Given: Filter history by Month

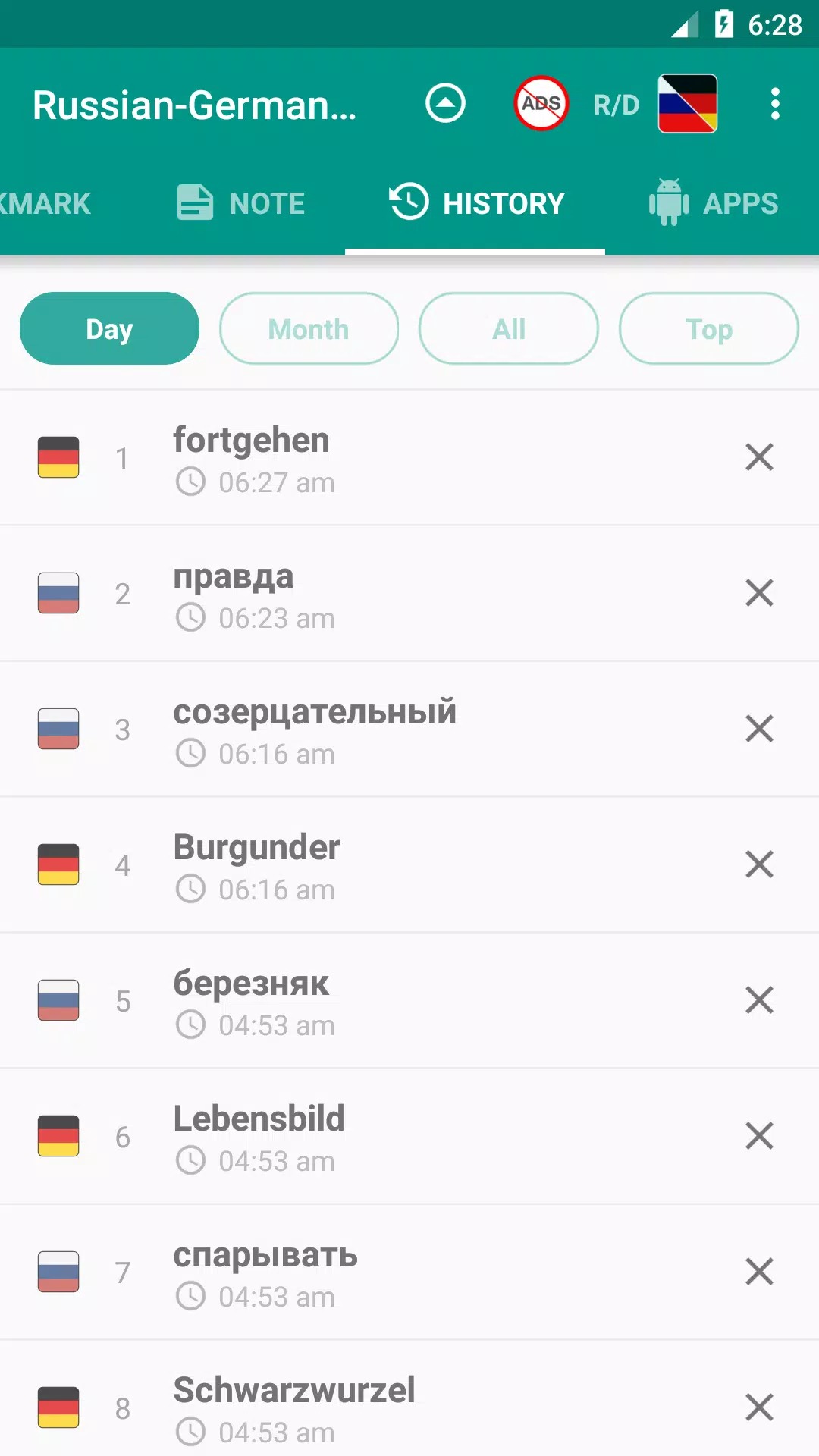Looking at the screenshot, I should click(309, 329).
